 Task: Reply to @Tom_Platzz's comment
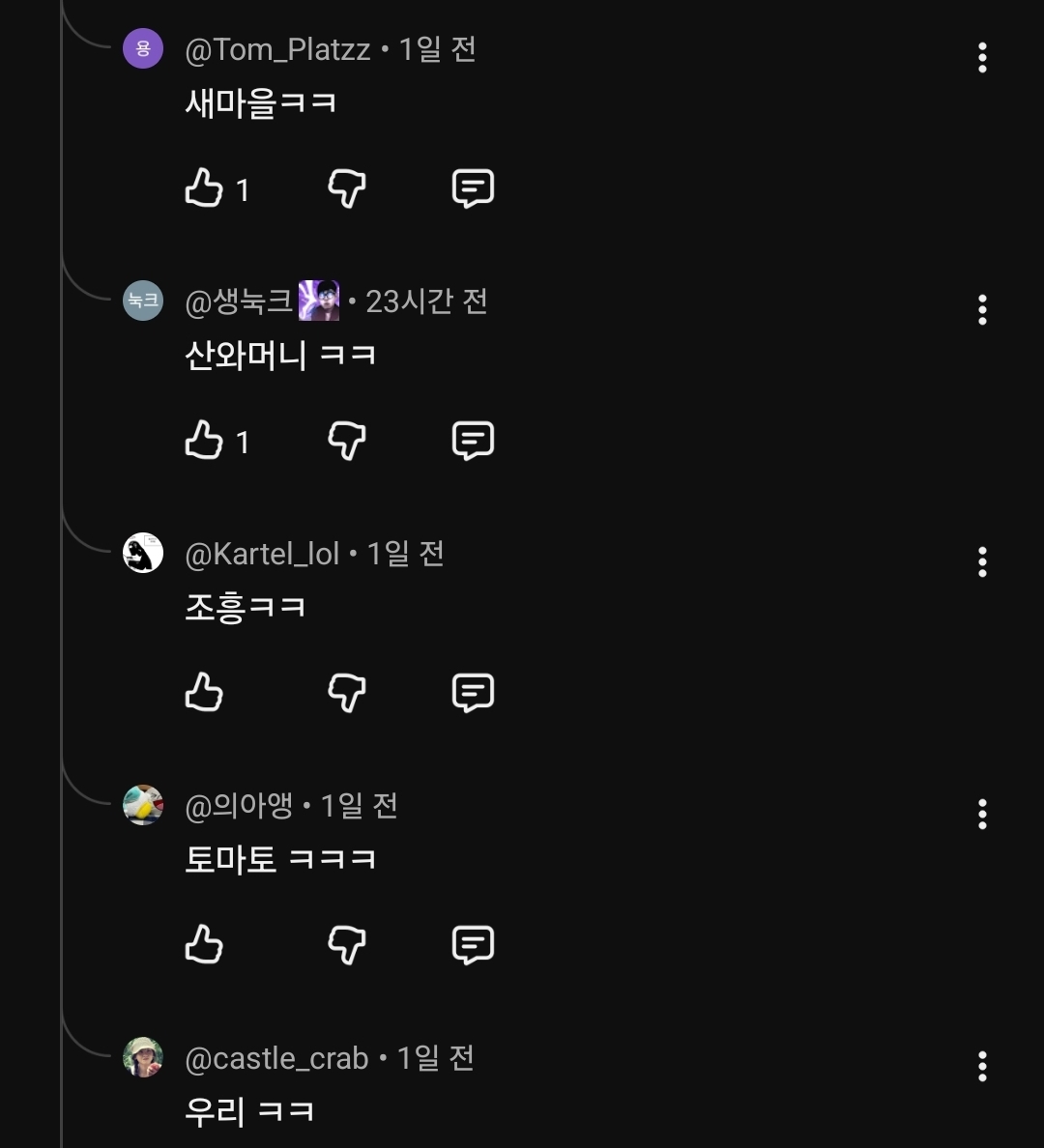pos(473,188)
